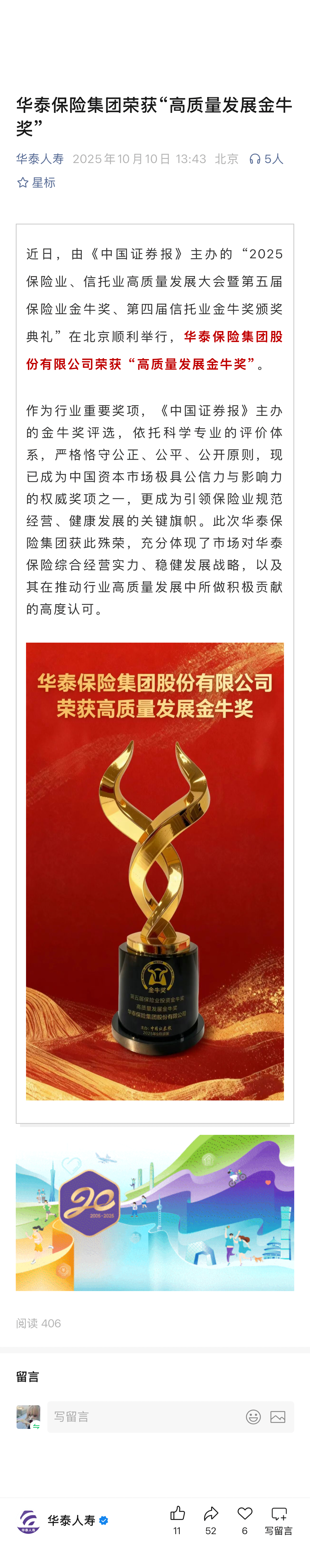Open the emoji picker in comment box
The image size is (310, 1568).
[253, 1417]
